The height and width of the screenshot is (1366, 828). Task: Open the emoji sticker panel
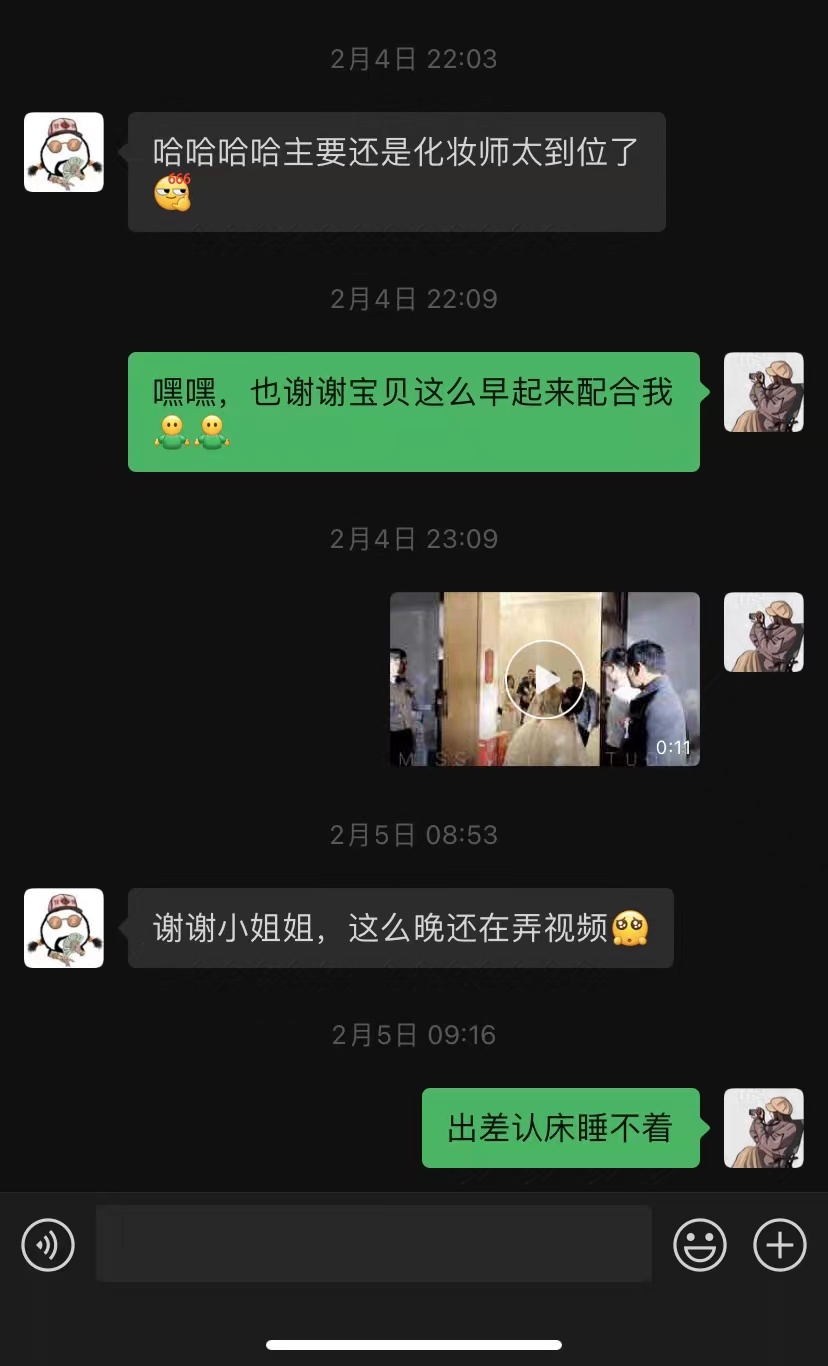tap(700, 1245)
